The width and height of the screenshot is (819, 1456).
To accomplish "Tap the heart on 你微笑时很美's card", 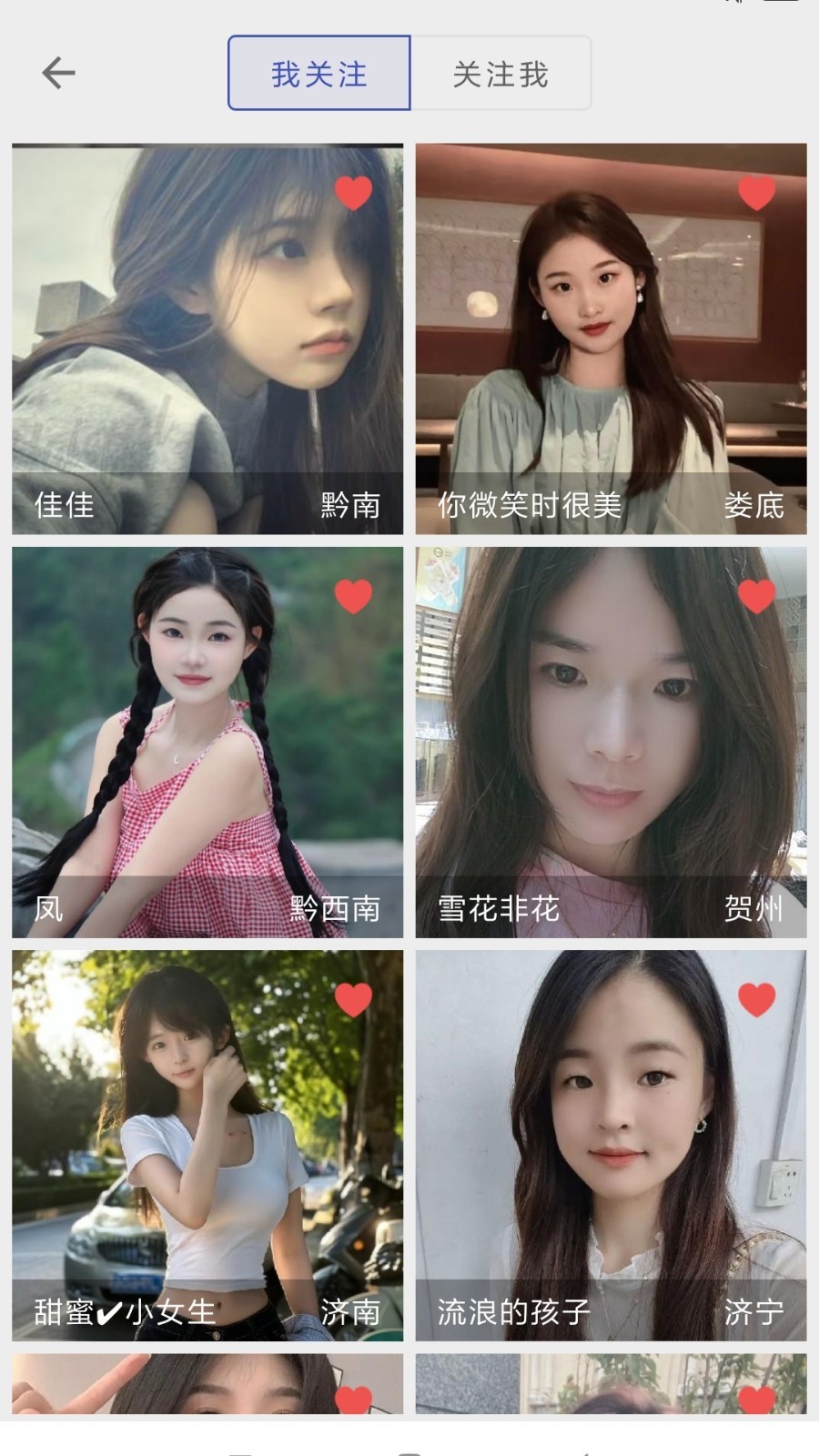I will 756,193.
